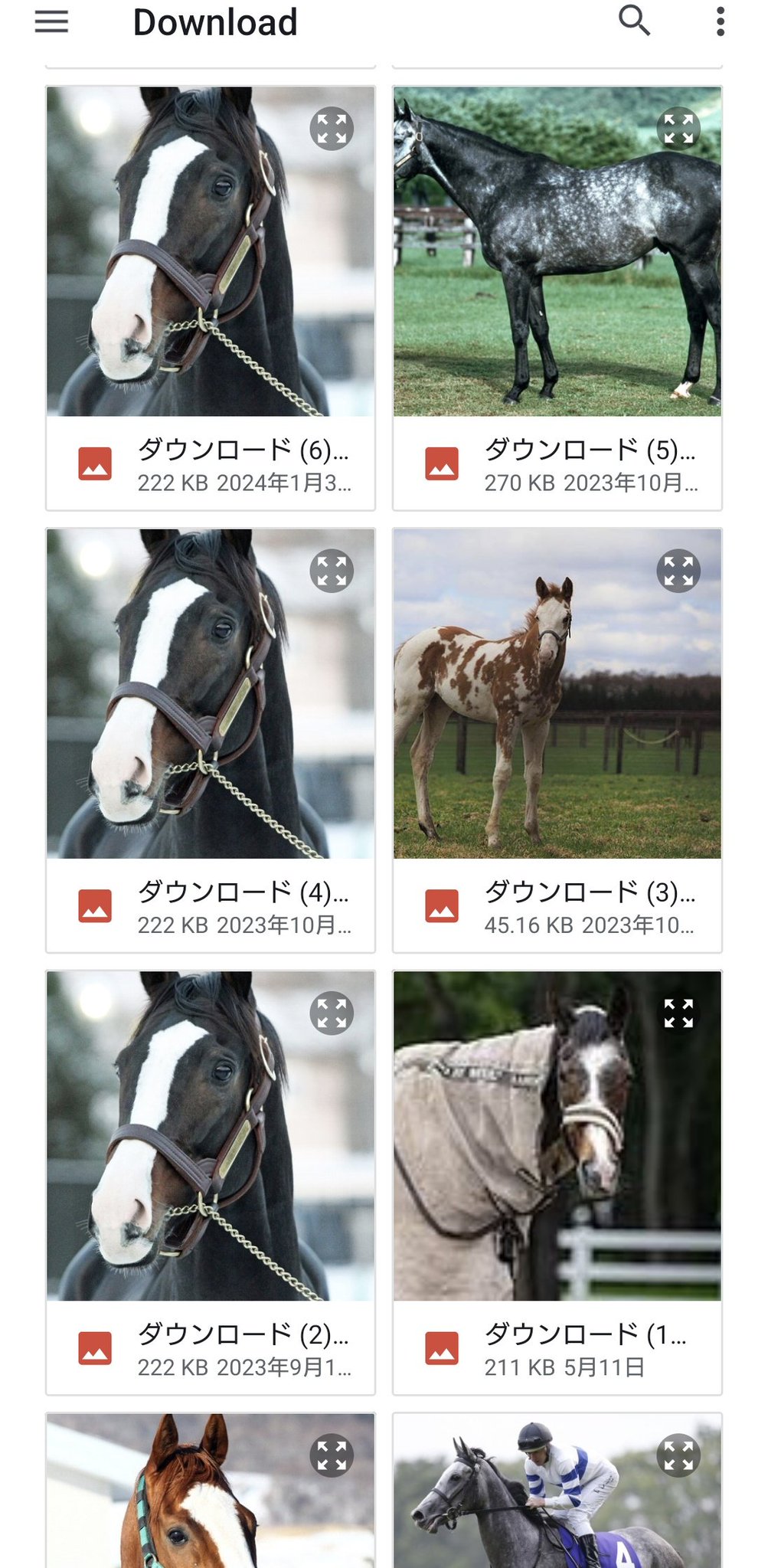
Task: Expand preview of ダウンロード (6) image
Action: [332, 129]
